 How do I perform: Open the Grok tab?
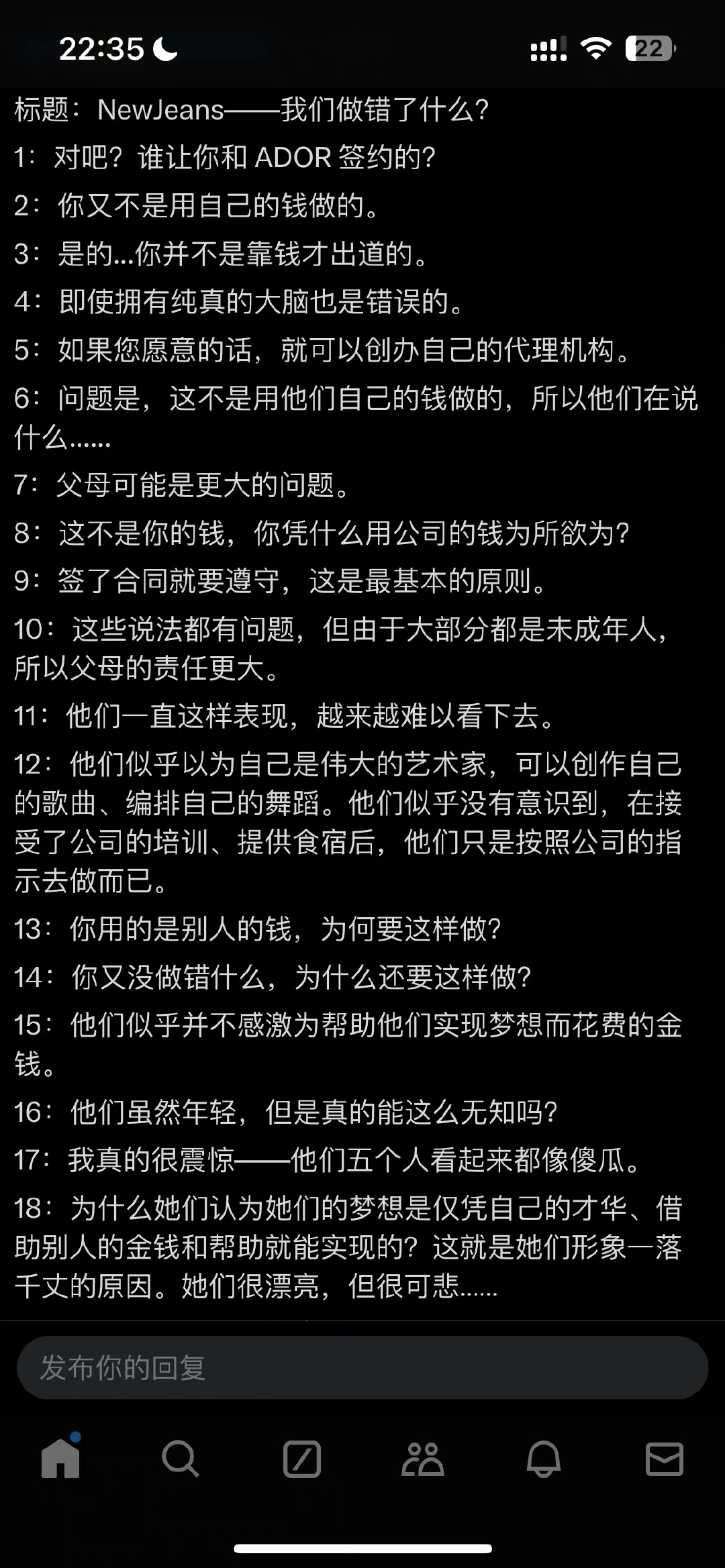pos(301,1459)
